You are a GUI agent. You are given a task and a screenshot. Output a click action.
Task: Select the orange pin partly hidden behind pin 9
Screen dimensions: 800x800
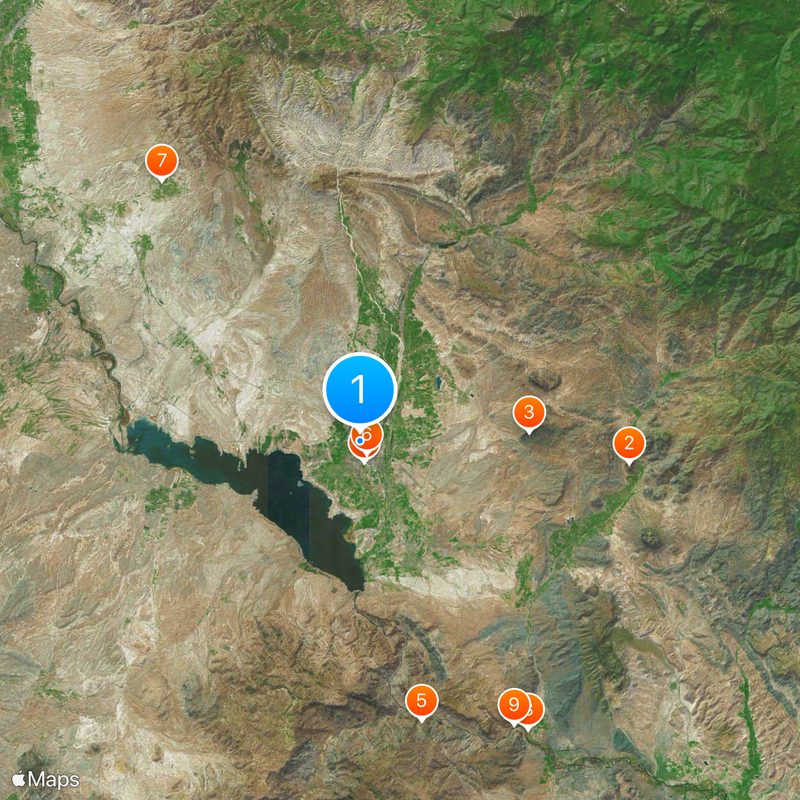535,709
